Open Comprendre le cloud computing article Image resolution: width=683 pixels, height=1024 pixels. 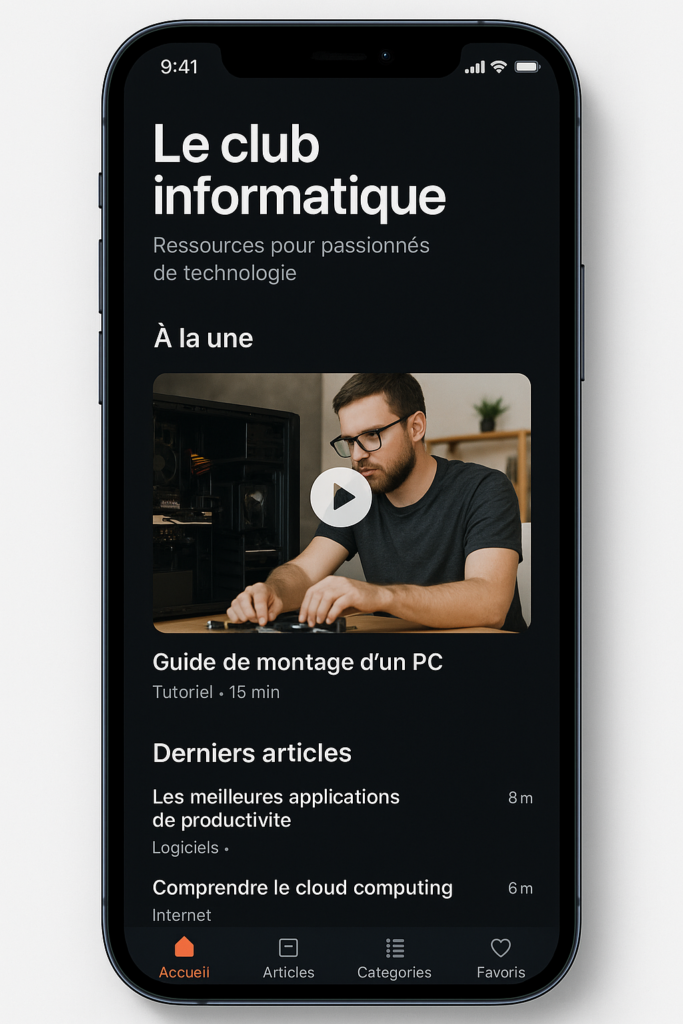click(x=302, y=888)
